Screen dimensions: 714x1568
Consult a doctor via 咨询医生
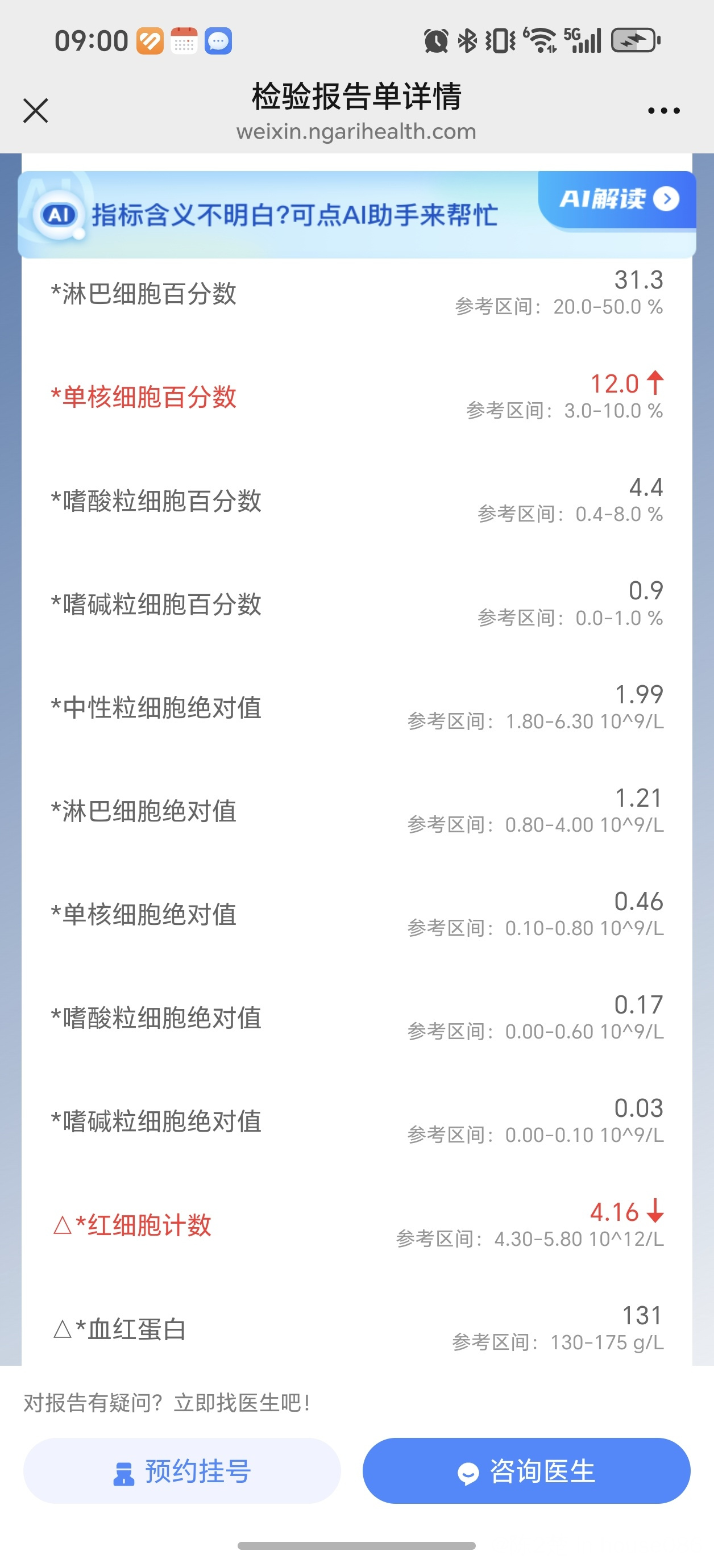[x=526, y=1471]
